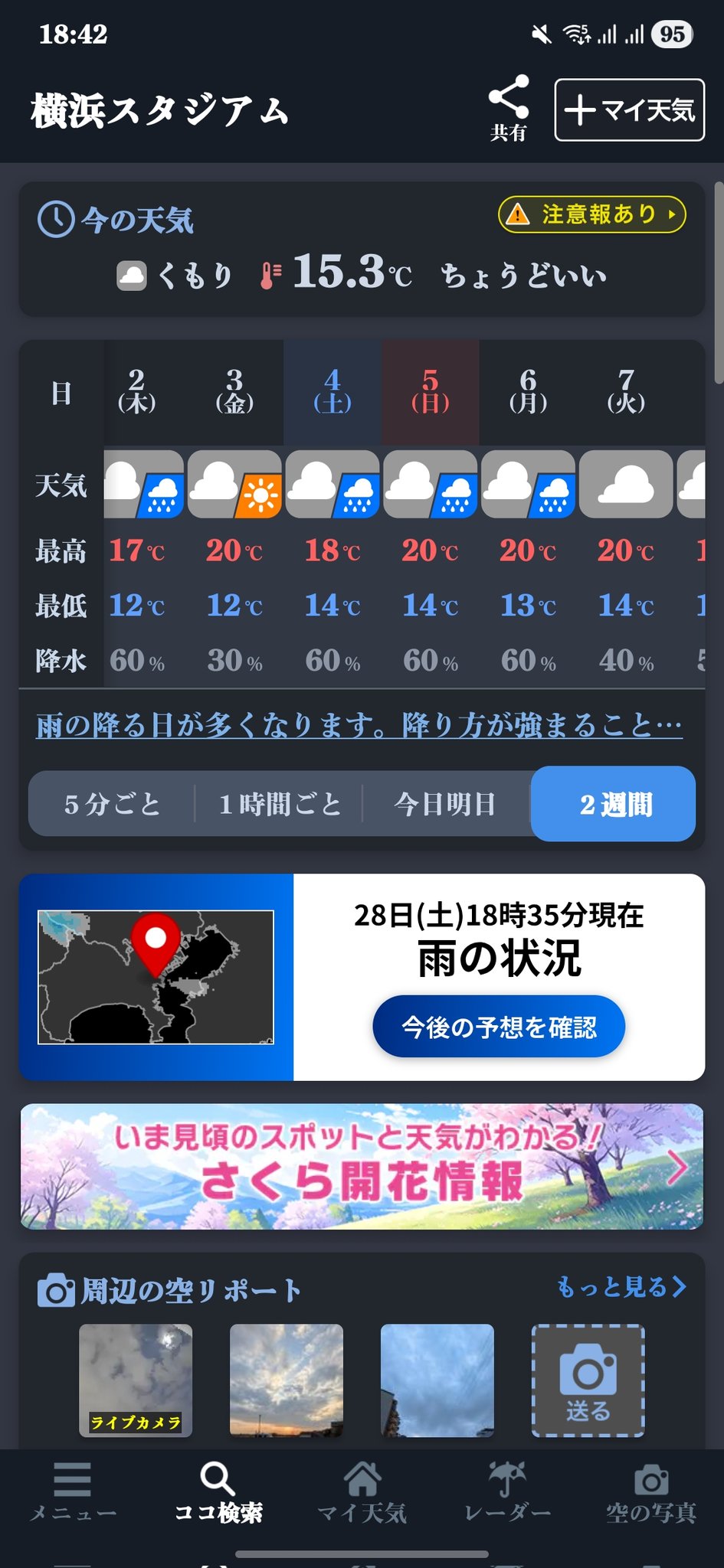
Task: Open the rain radar map thumbnail
Action: click(x=156, y=977)
